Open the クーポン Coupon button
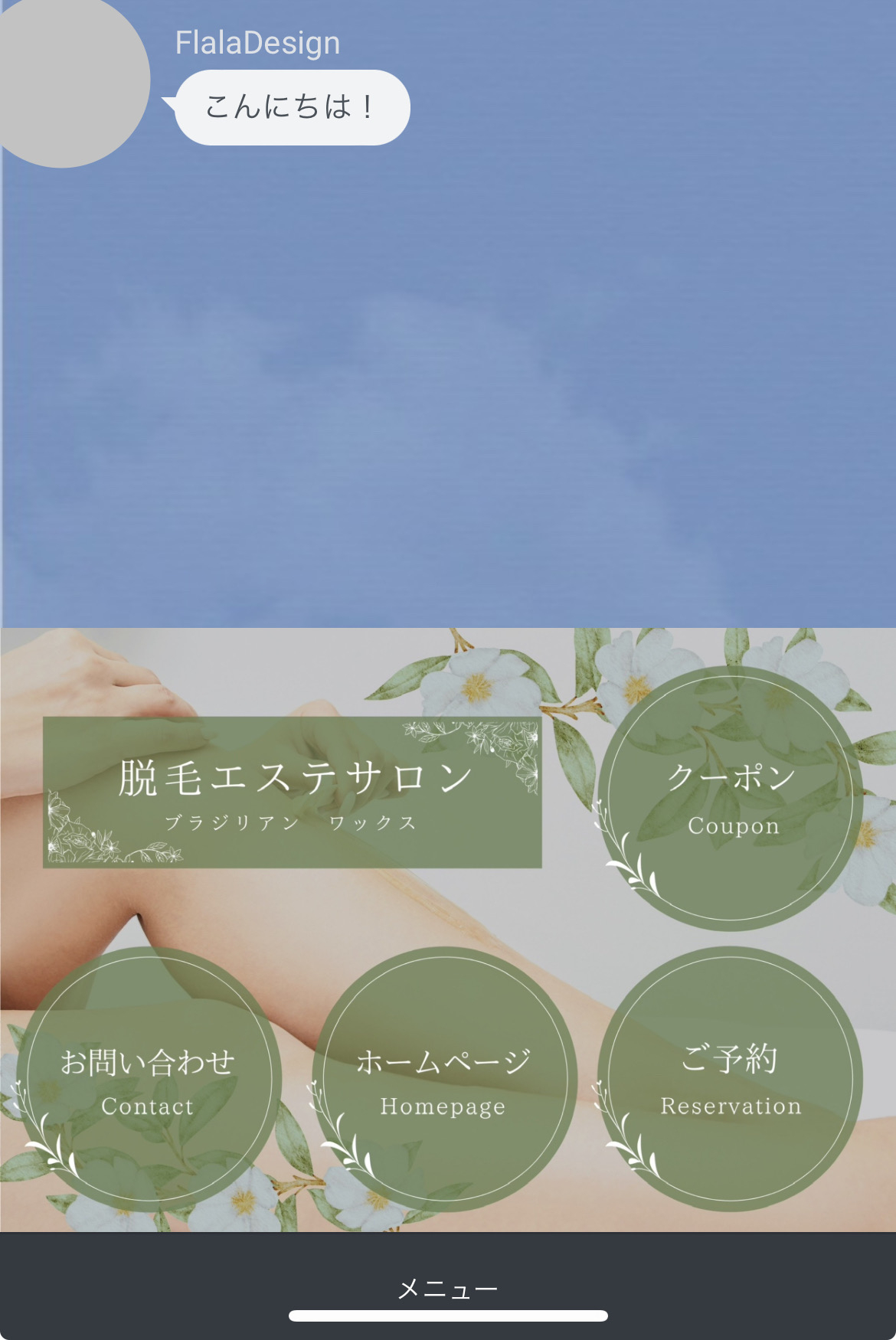 pyautogui.click(x=731, y=799)
